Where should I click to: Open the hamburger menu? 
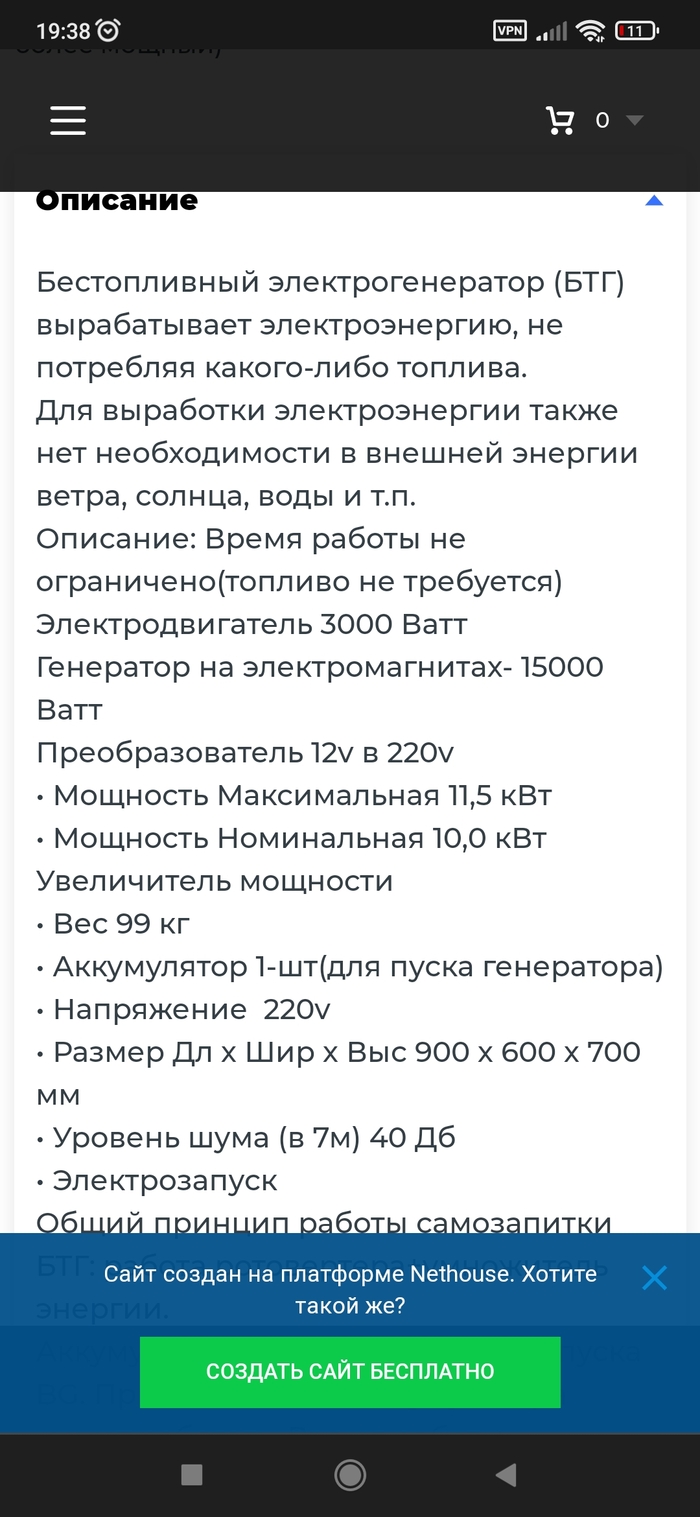point(68,121)
